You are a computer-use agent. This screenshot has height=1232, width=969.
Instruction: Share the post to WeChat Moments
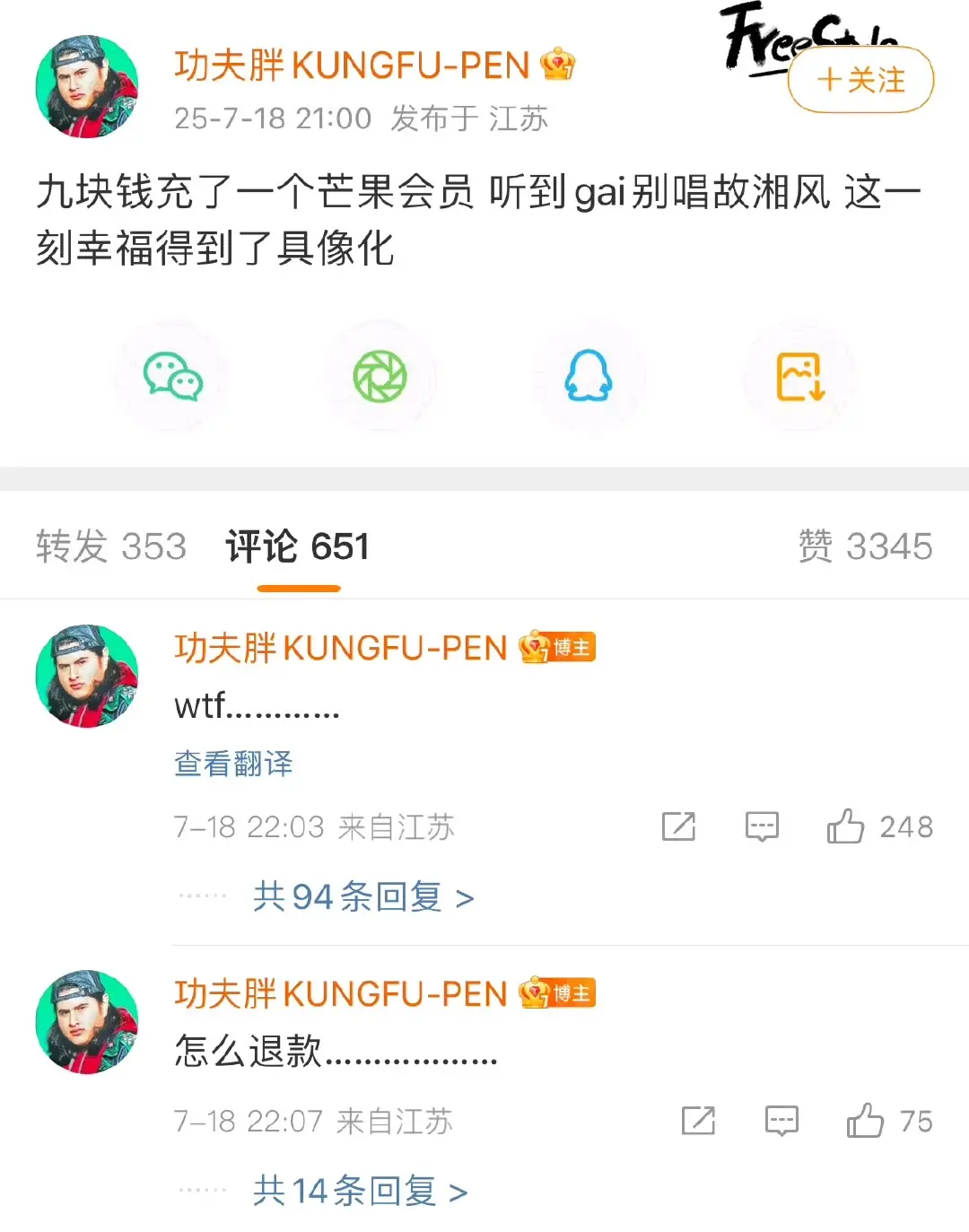pyautogui.click(x=380, y=377)
